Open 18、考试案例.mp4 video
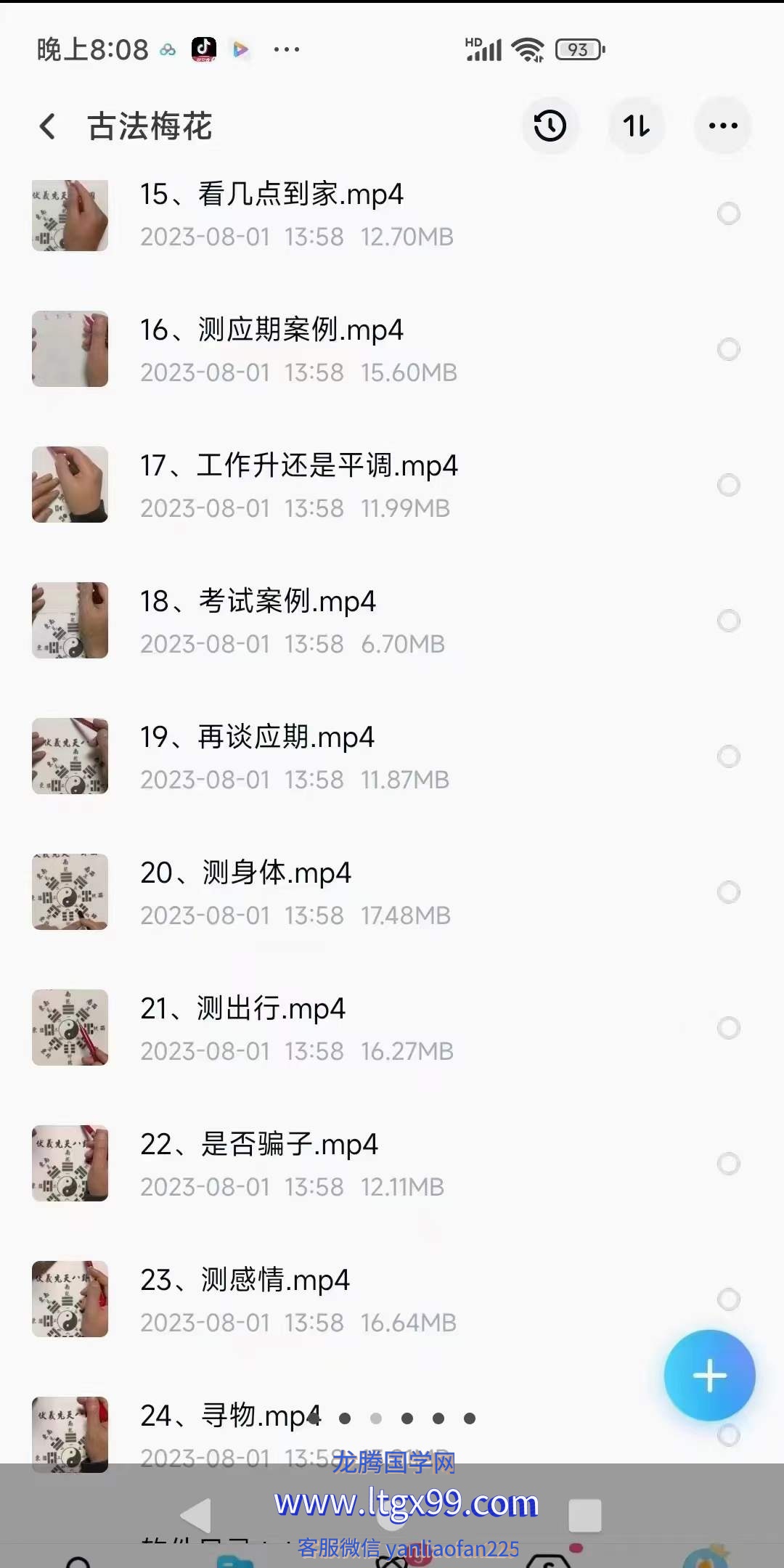The image size is (784, 1568). tap(258, 602)
